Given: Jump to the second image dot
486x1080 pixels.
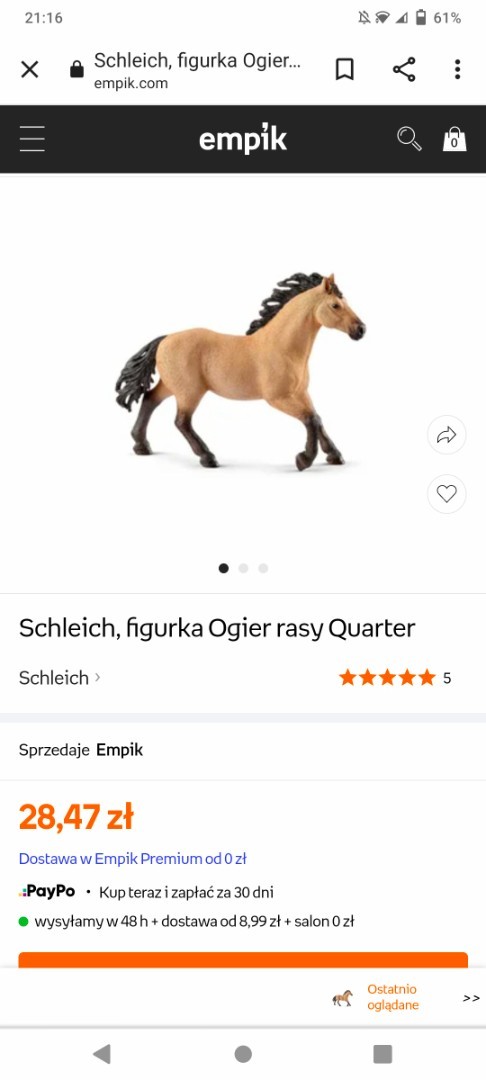Looking at the screenshot, I should [x=243, y=568].
